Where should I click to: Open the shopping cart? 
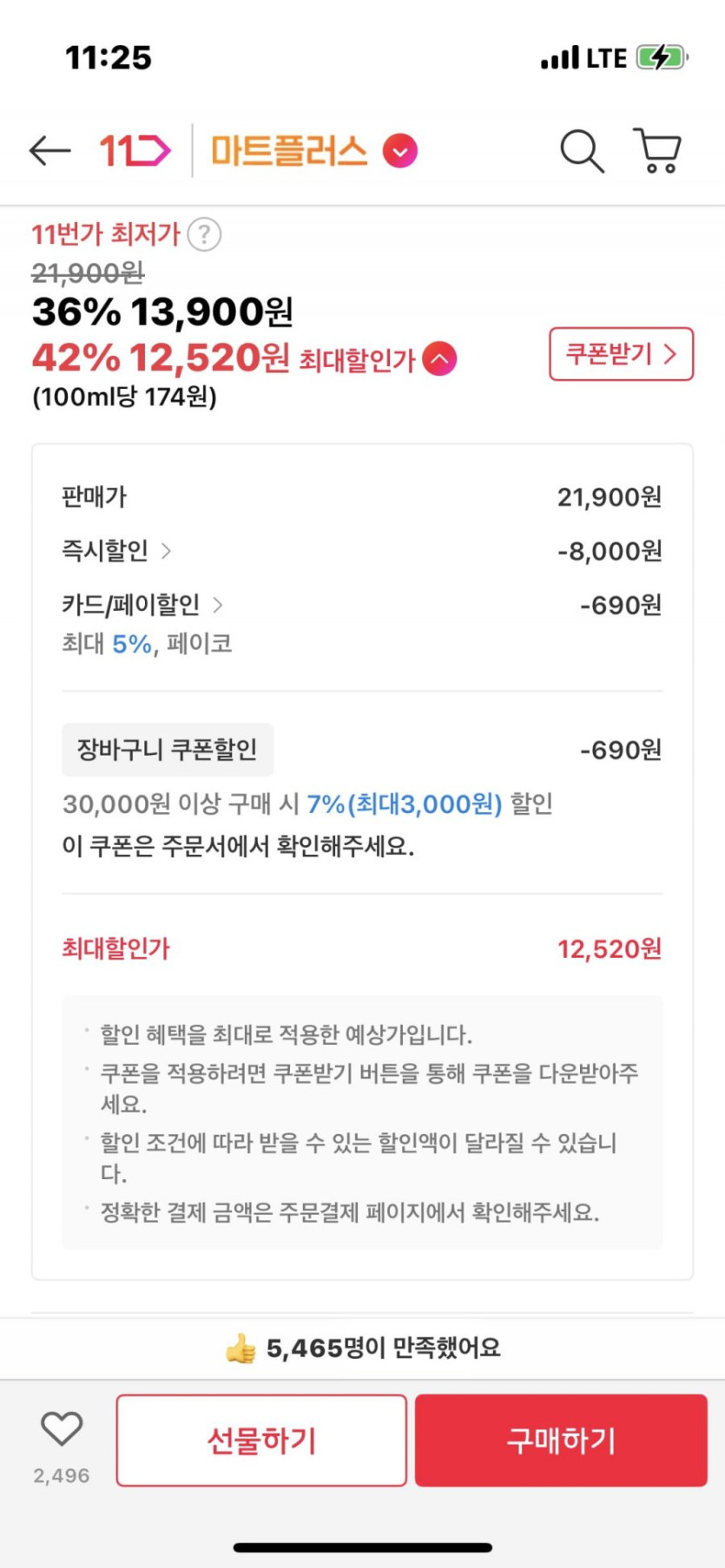click(x=658, y=151)
